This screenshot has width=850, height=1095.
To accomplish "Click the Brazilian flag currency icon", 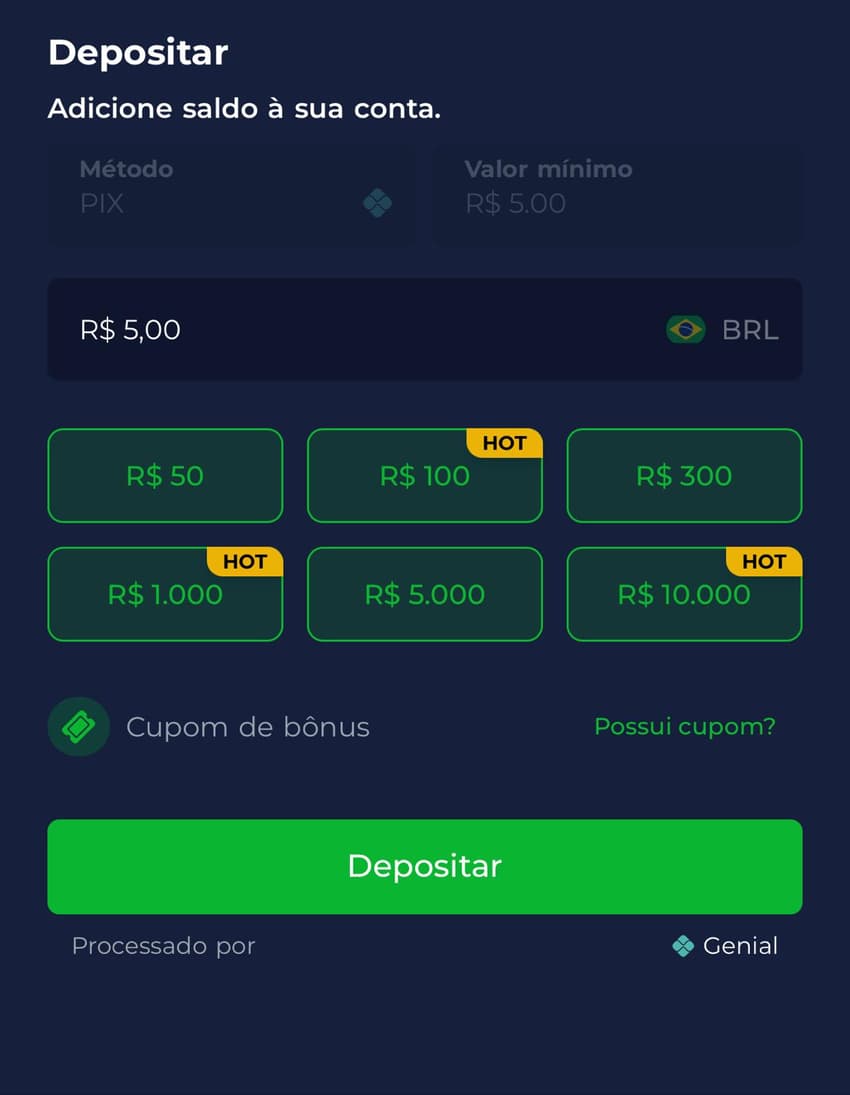I will point(685,329).
